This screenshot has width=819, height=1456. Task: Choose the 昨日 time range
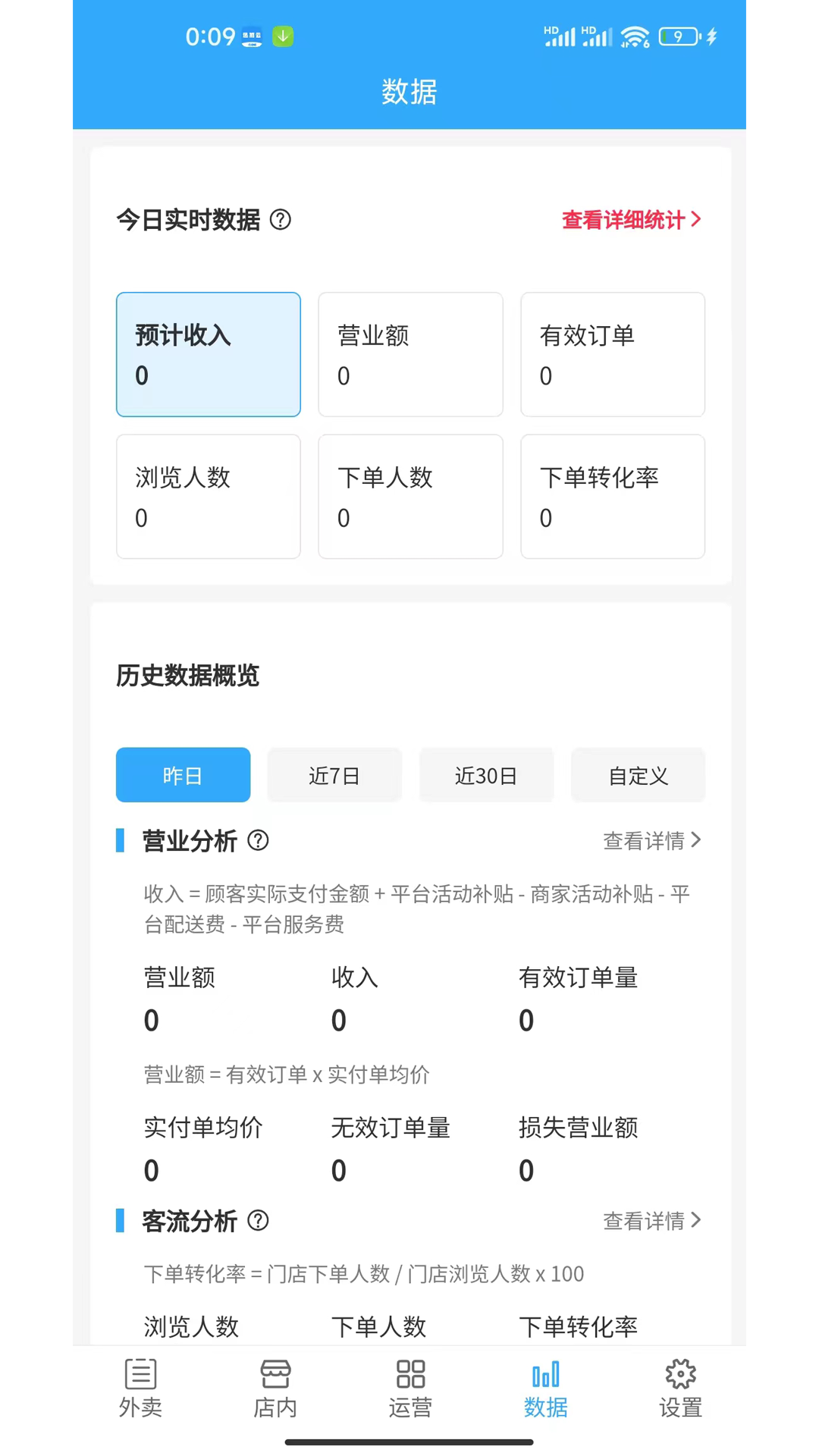[183, 775]
